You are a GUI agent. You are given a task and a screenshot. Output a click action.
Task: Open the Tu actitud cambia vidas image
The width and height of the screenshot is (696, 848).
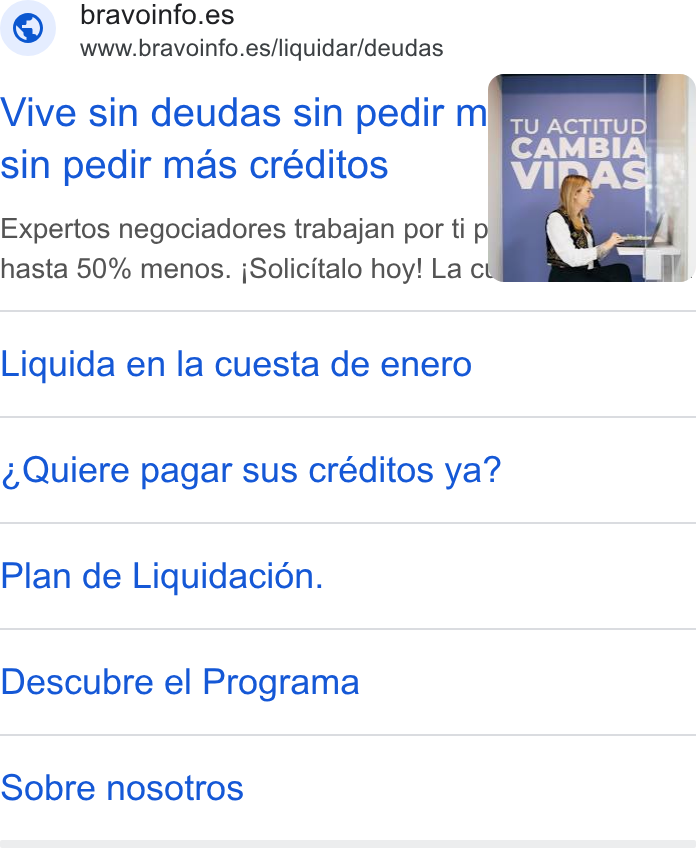592,178
